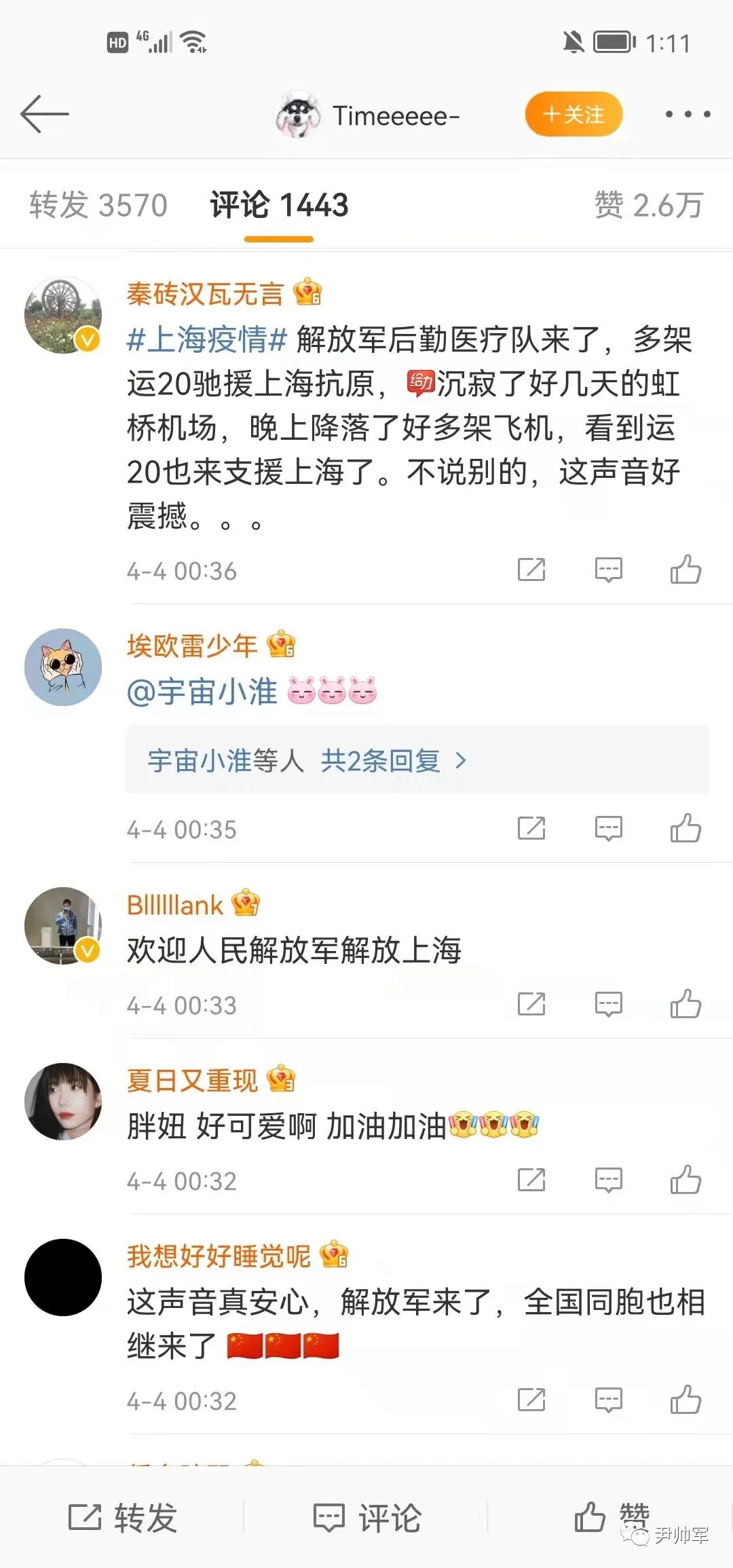Like the comment by 埃欧雷少年
This screenshot has height=1568, width=733.
tap(685, 828)
